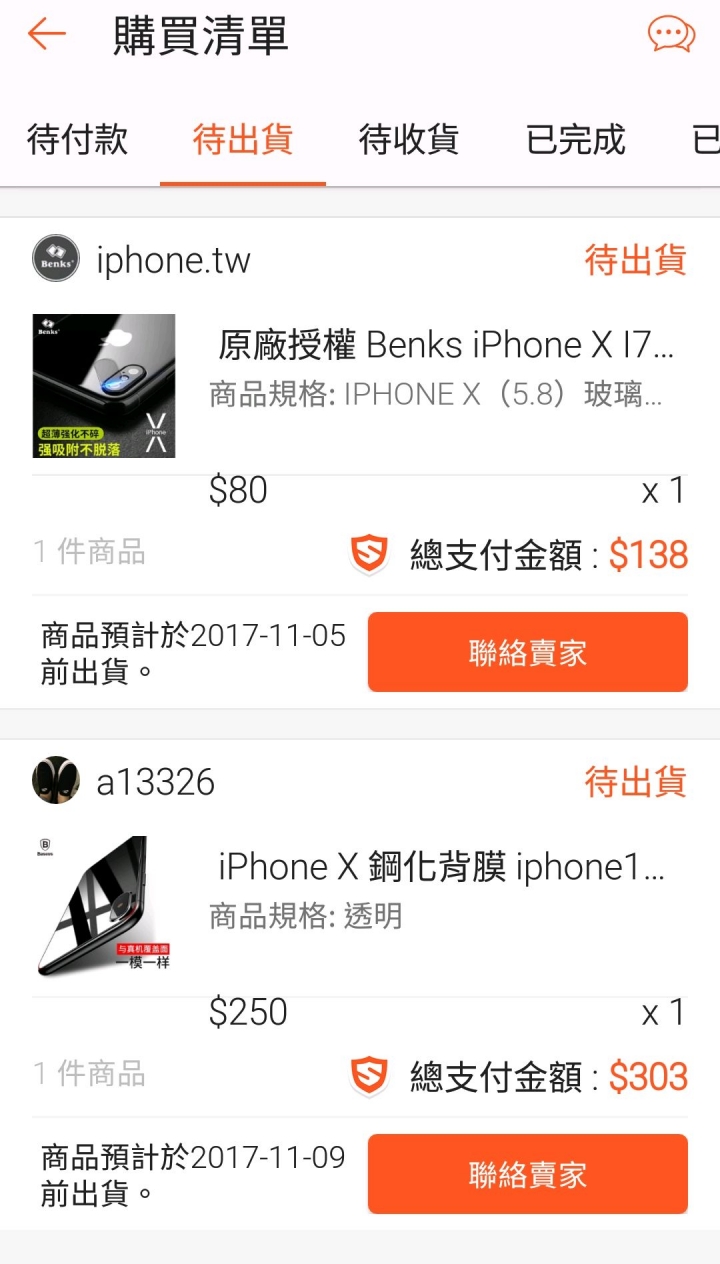This screenshot has width=720, height=1264.
Task: Open the chat messages icon
Action: coord(671,35)
